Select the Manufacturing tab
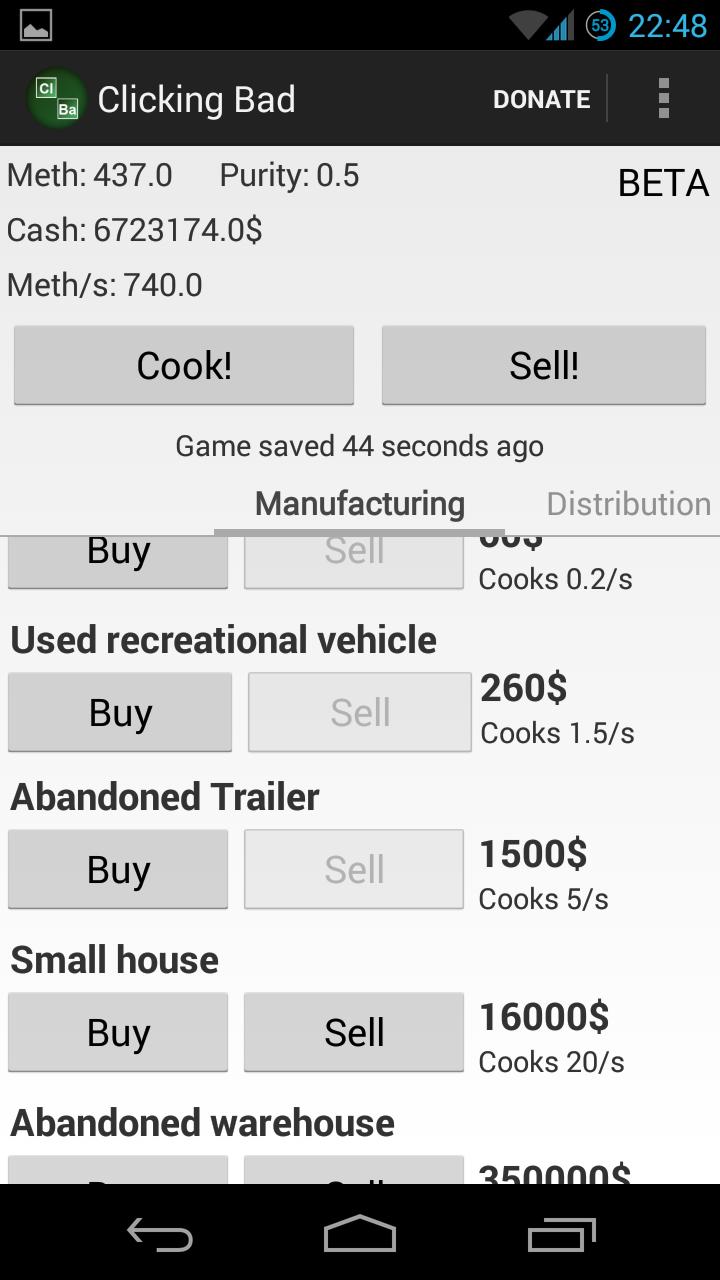This screenshot has width=720, height=1280. [359, 503]
